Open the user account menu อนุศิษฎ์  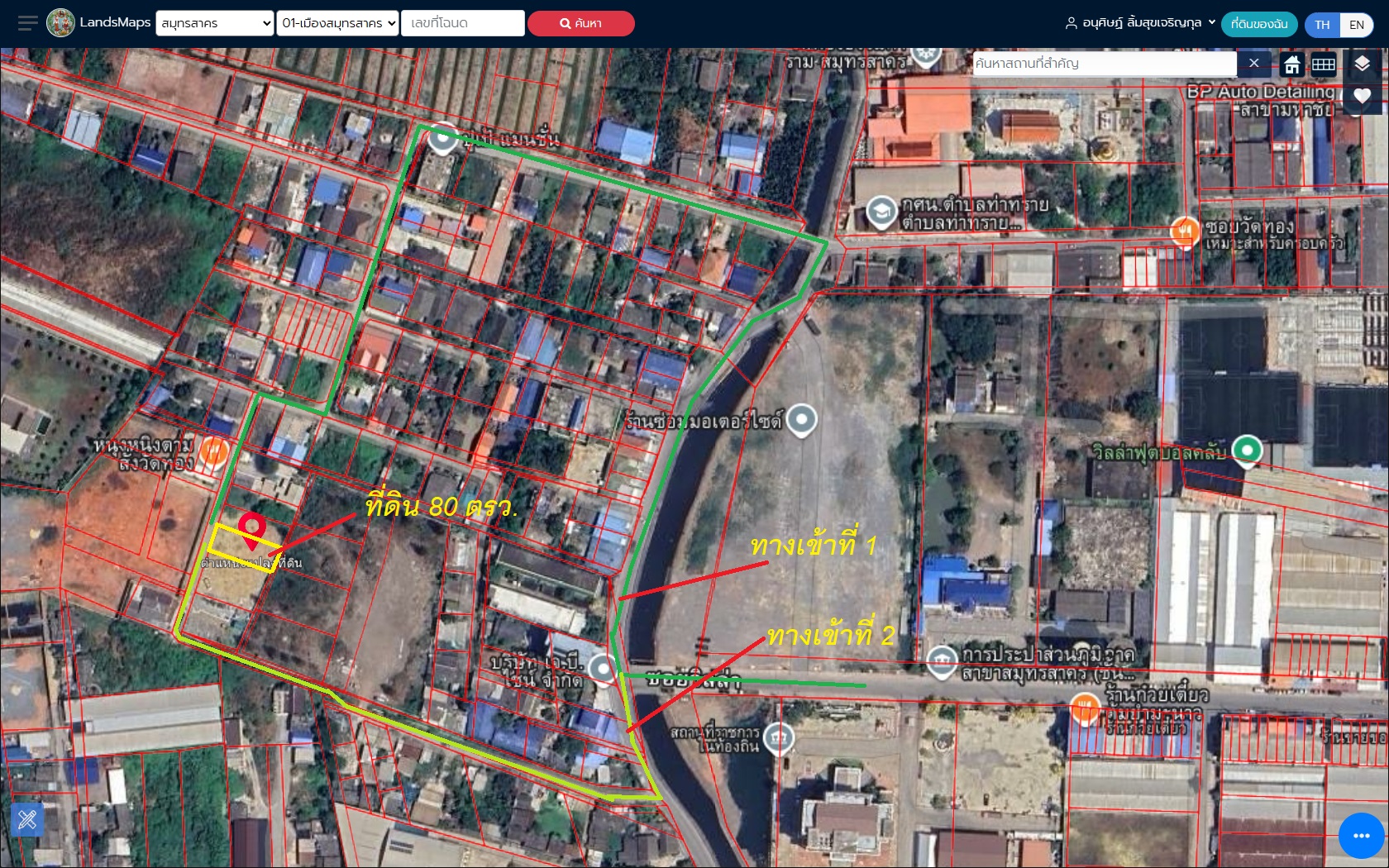click(x=1141, y=23)
